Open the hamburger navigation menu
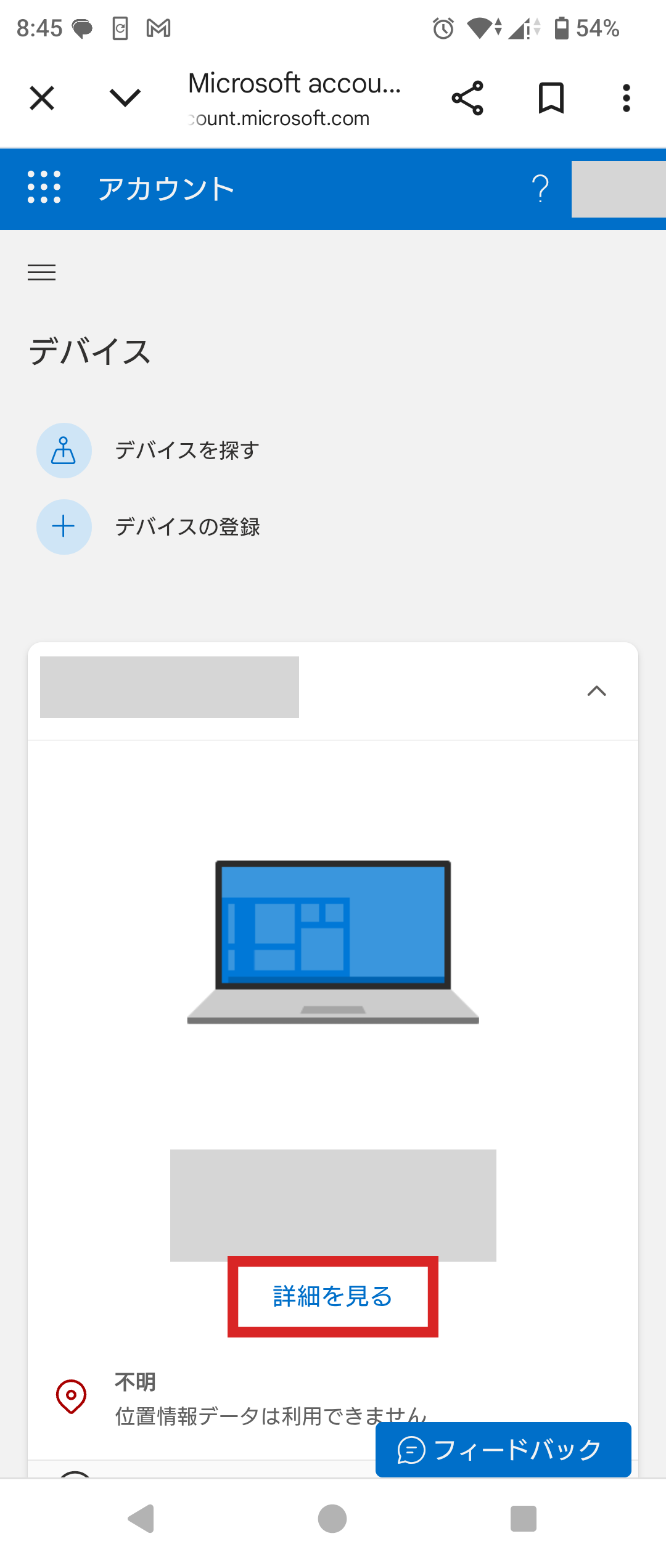The width and height of the screenshot is (666, 1568). [42, 272]
